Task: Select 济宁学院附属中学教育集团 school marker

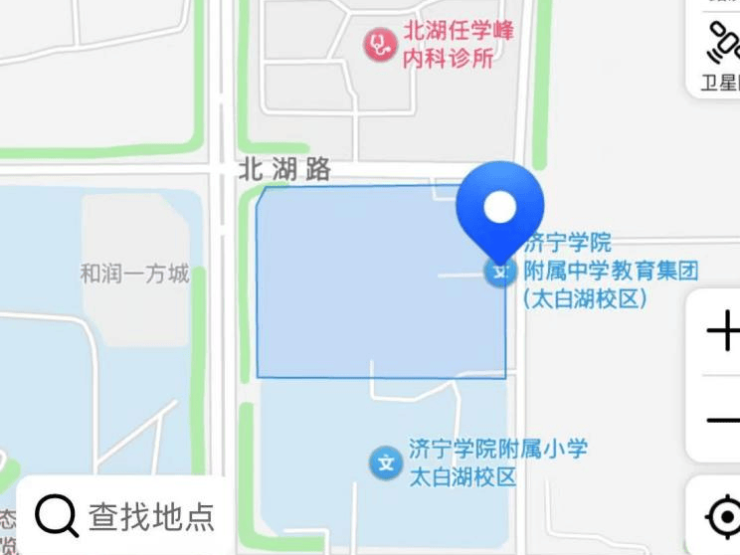Action: (x=500, y=271)
